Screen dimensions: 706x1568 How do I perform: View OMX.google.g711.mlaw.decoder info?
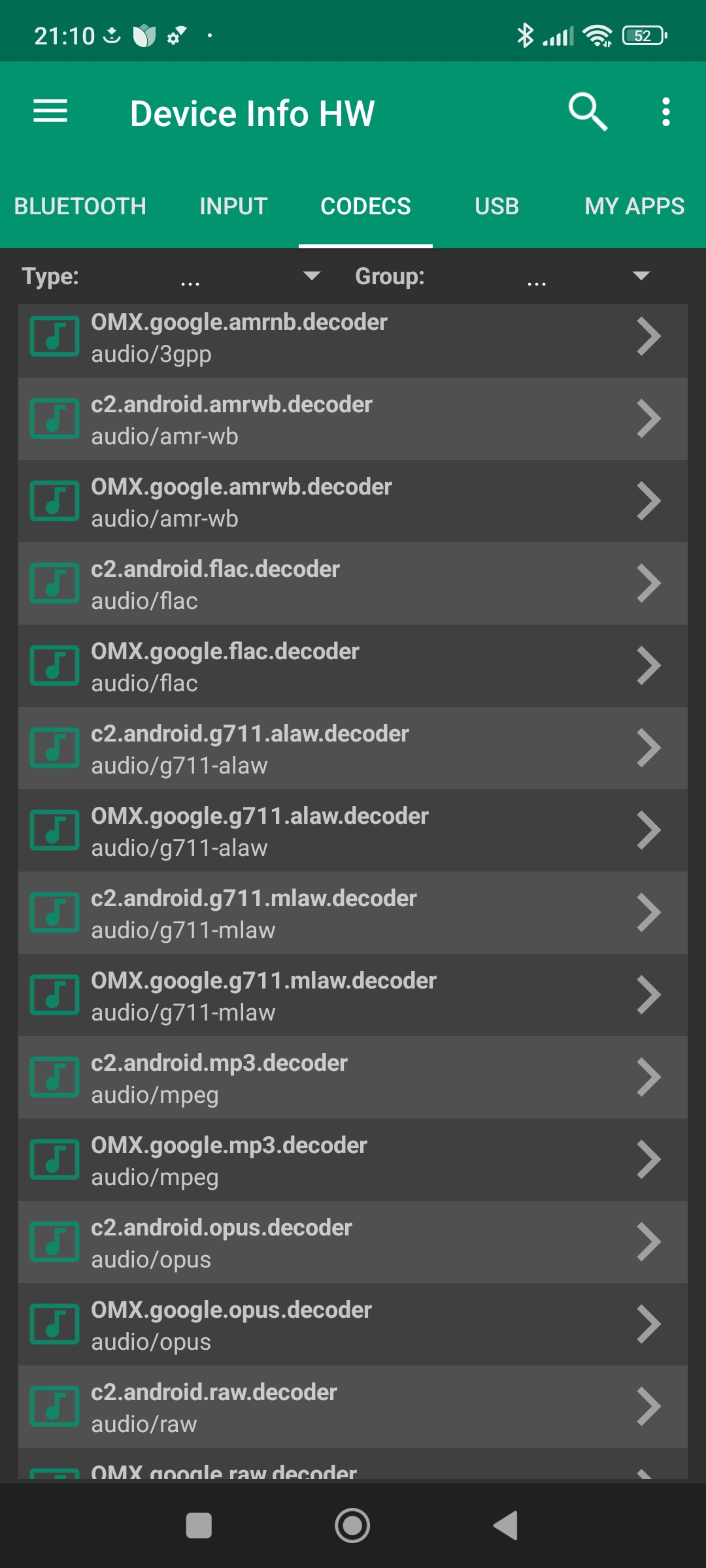click(353, 996)
